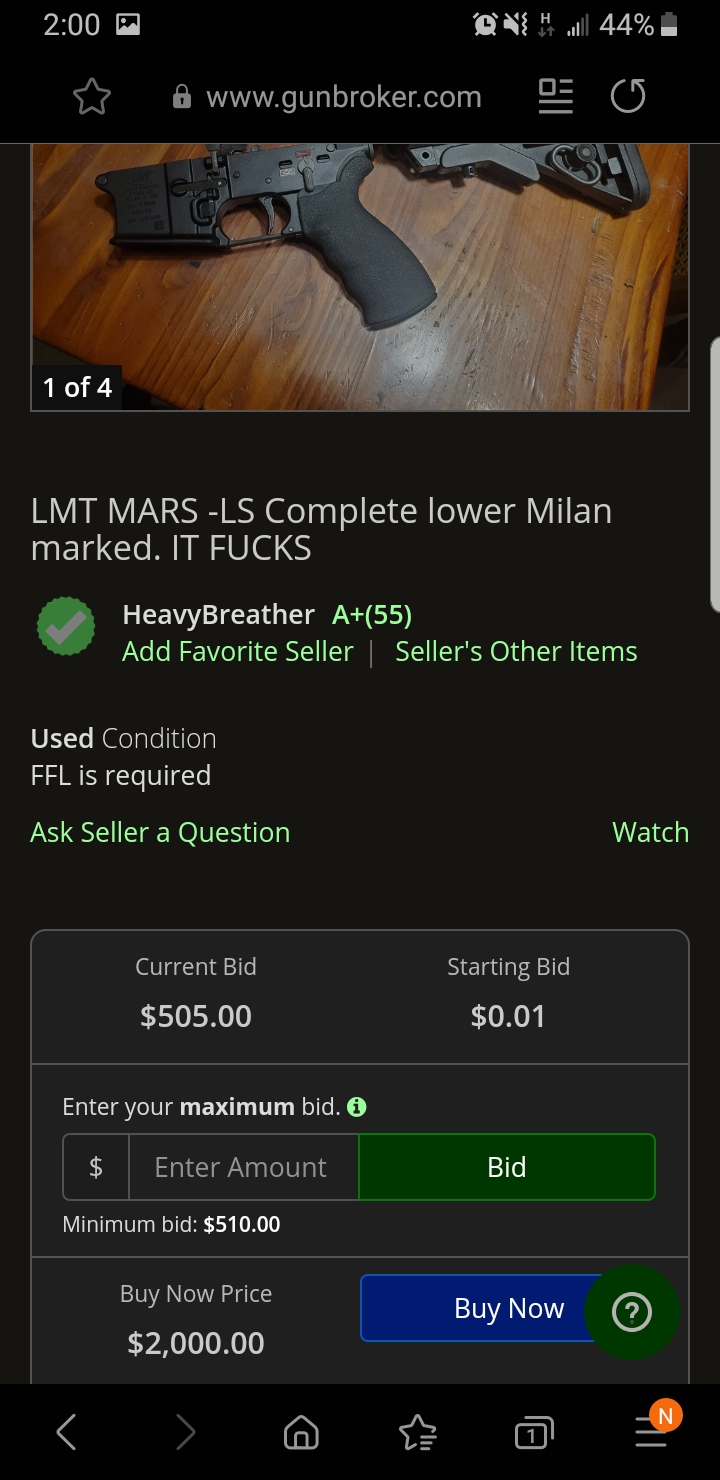This screenshot has width=720, height=1480.
Task: Focus the Enter Amount bid field
Action: [242, 1167]
